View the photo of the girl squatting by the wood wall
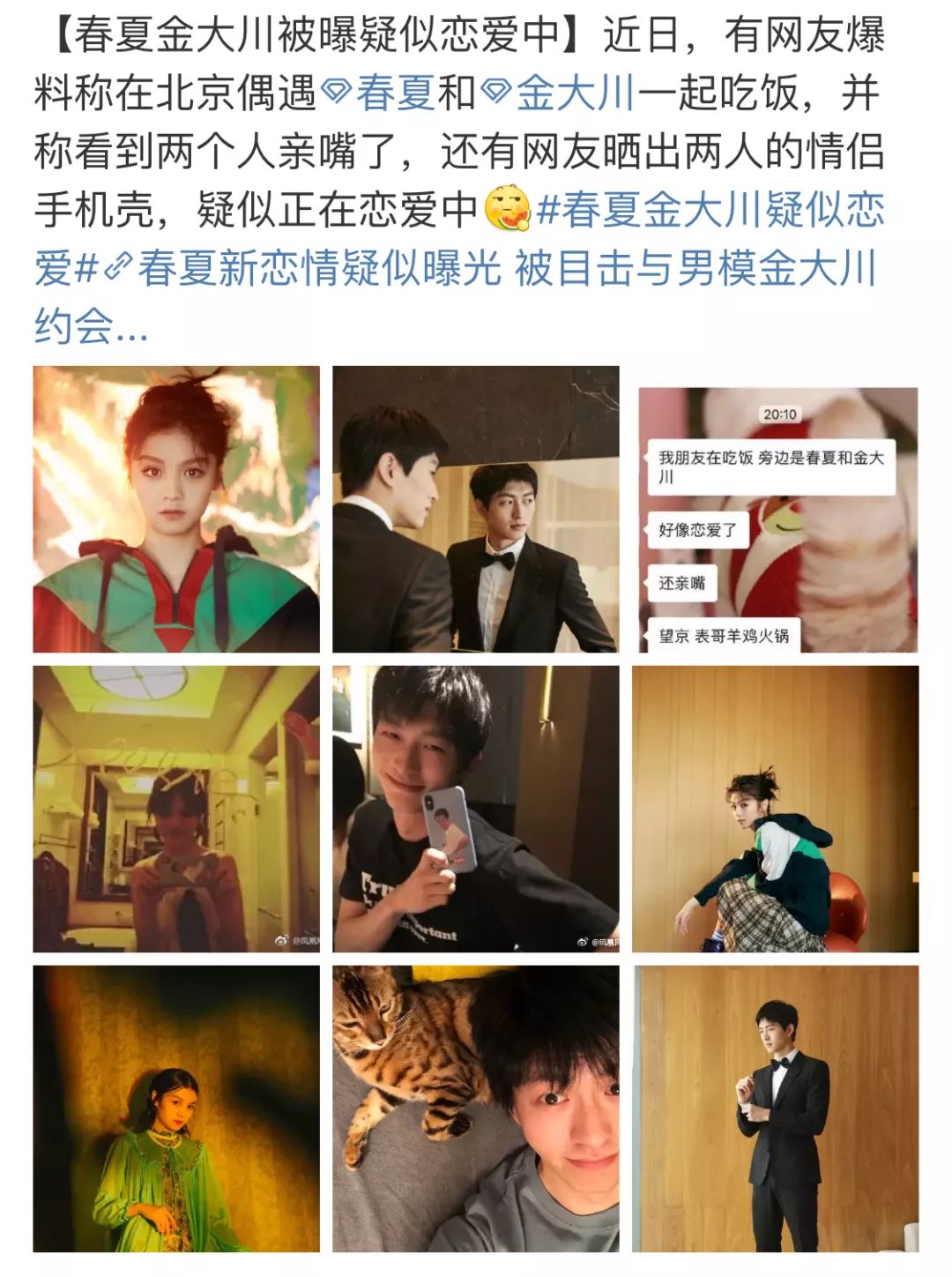This screenshot has height=1277, width=952. tap(776, 809)
